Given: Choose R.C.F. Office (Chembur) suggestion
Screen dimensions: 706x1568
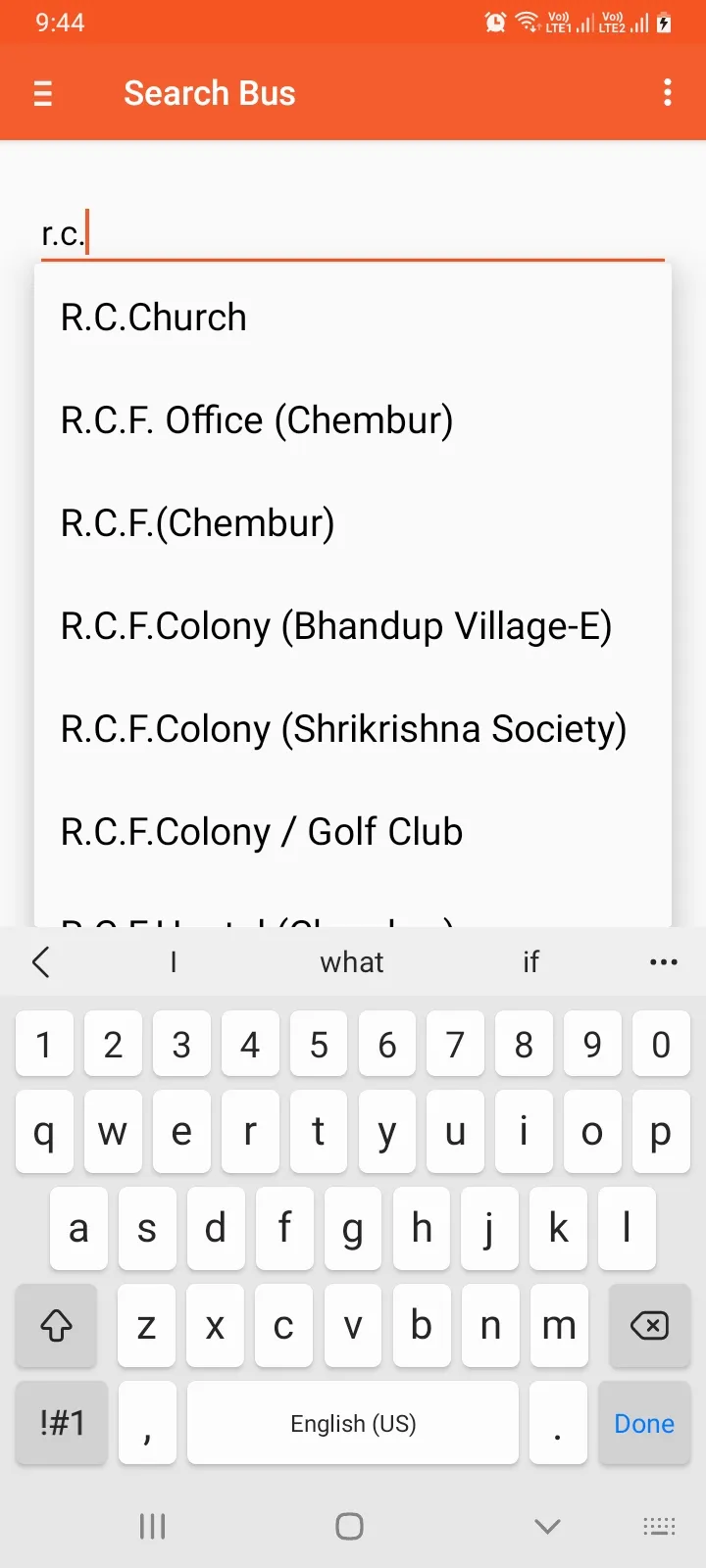Looking at the screenshot, I should point(257,420).
